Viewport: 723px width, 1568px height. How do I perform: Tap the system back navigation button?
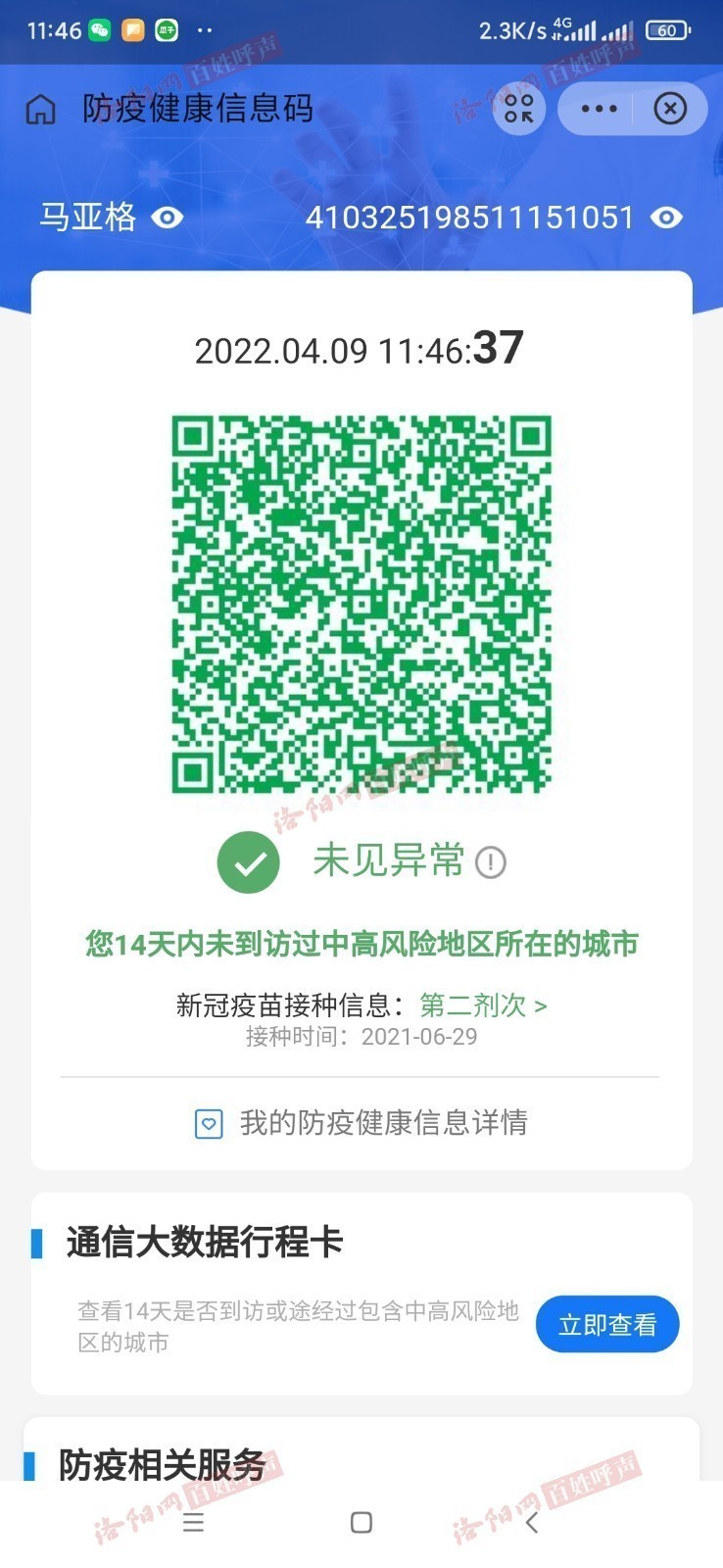531,1522
